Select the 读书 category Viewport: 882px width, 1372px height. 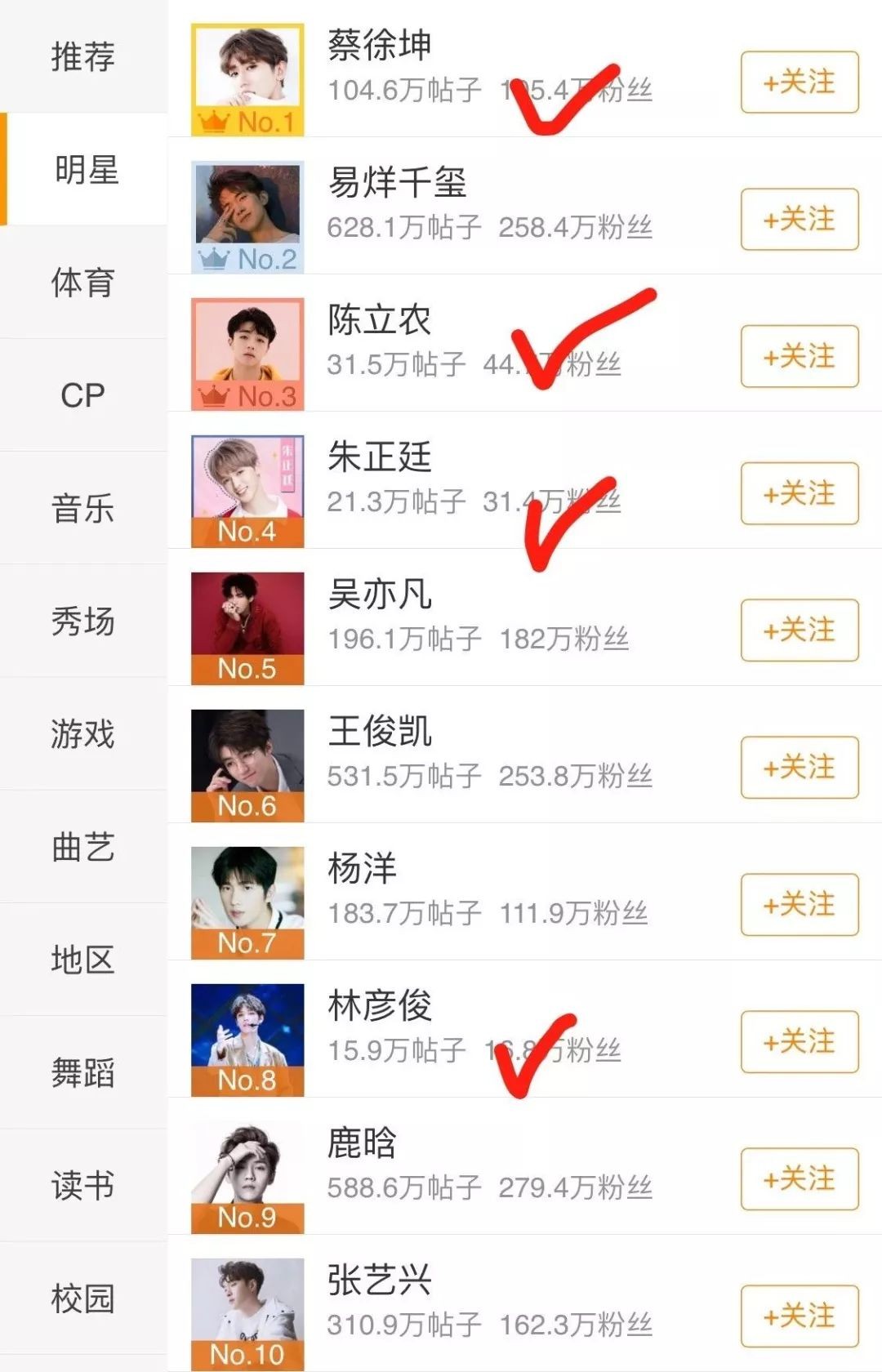pyautogui.click(x=83, y=1185)
